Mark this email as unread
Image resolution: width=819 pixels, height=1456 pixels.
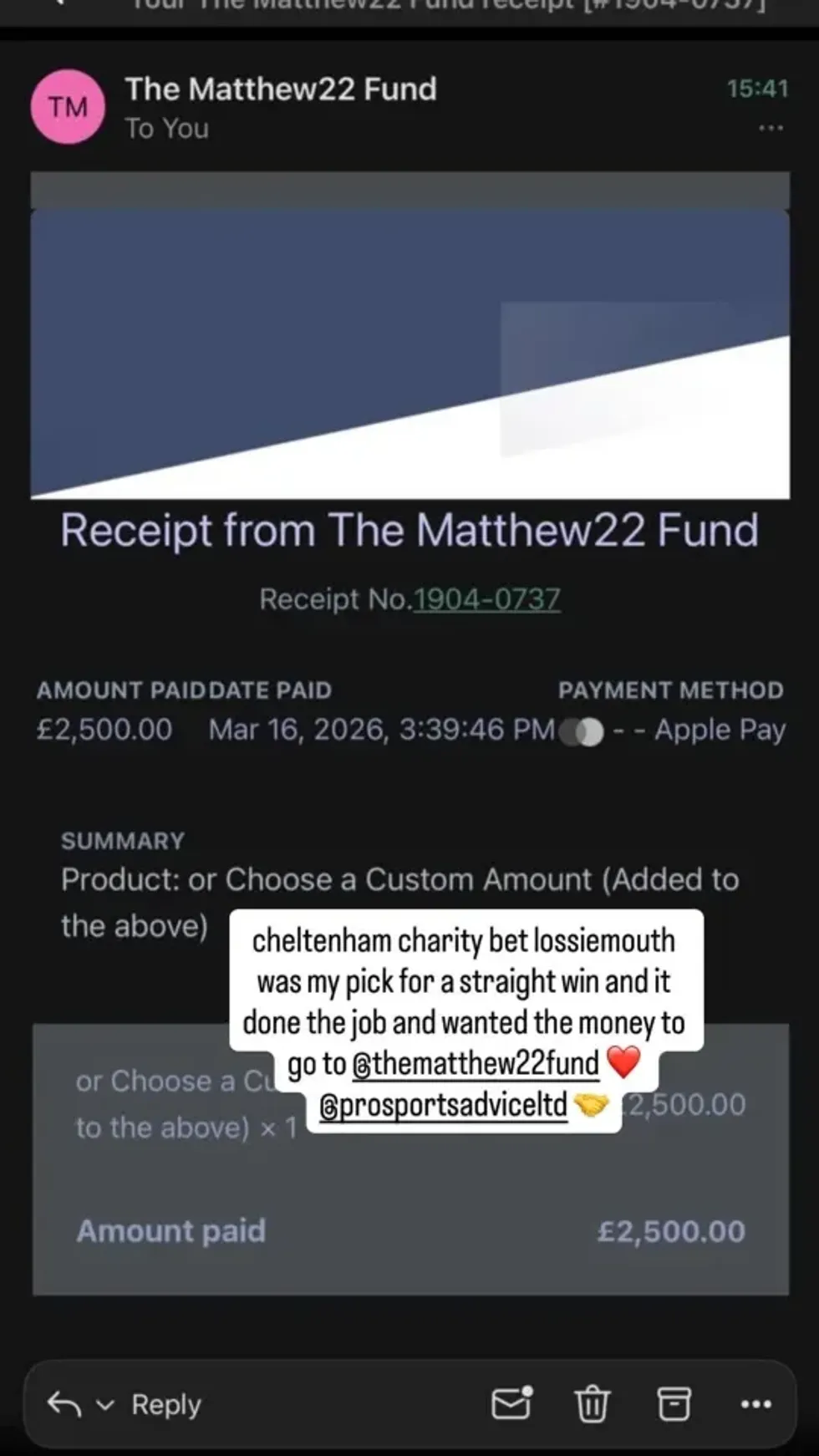pyautogui.click(x=511, y=1403)
